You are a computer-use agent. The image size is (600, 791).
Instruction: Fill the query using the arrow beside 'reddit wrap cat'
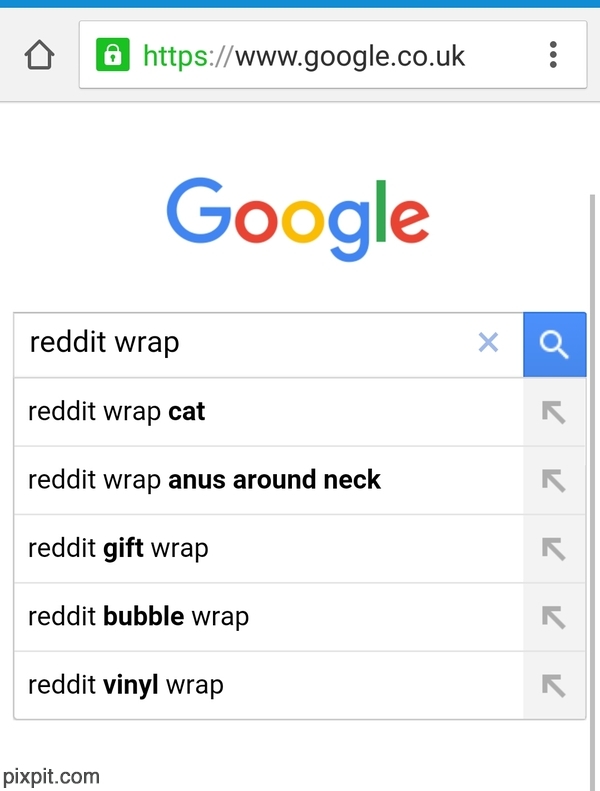point(553,412)
